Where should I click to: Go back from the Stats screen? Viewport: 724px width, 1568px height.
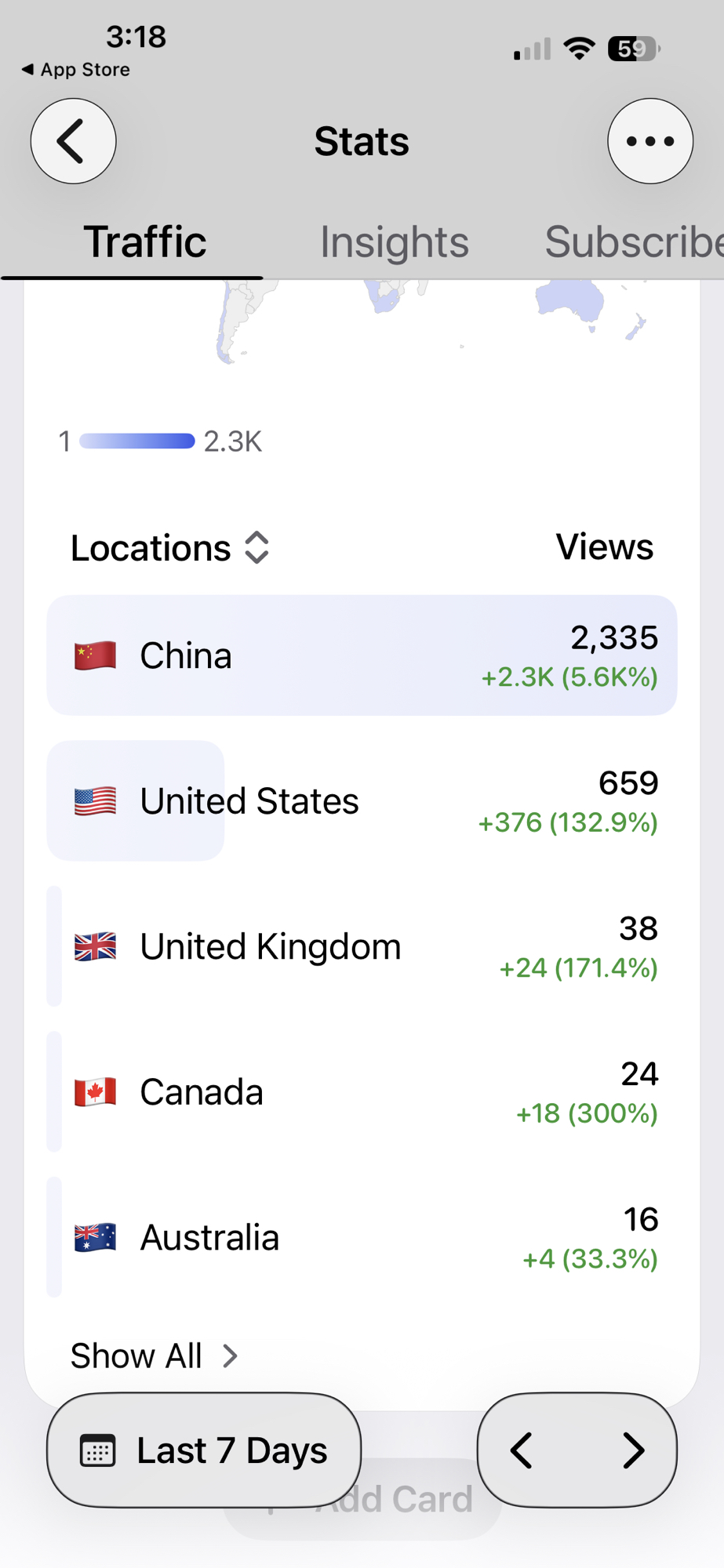[73, 141]
